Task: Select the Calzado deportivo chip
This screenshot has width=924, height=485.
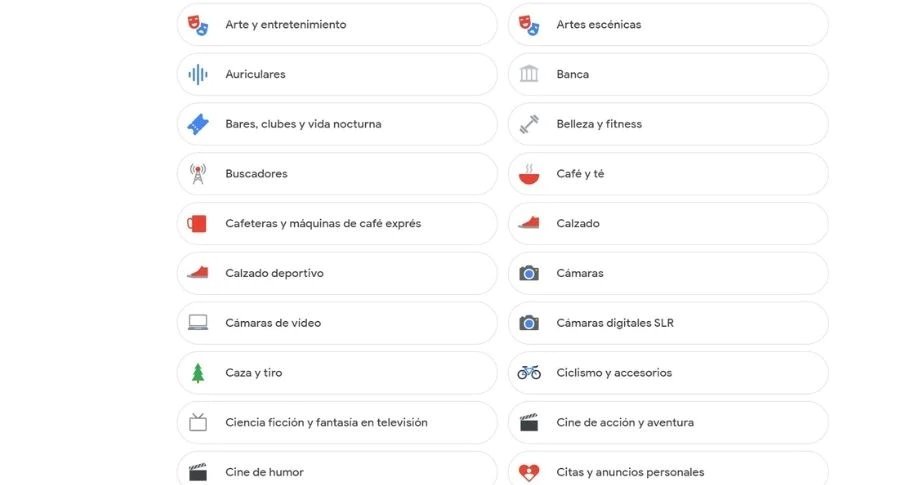Action: [x=336, y=273]
